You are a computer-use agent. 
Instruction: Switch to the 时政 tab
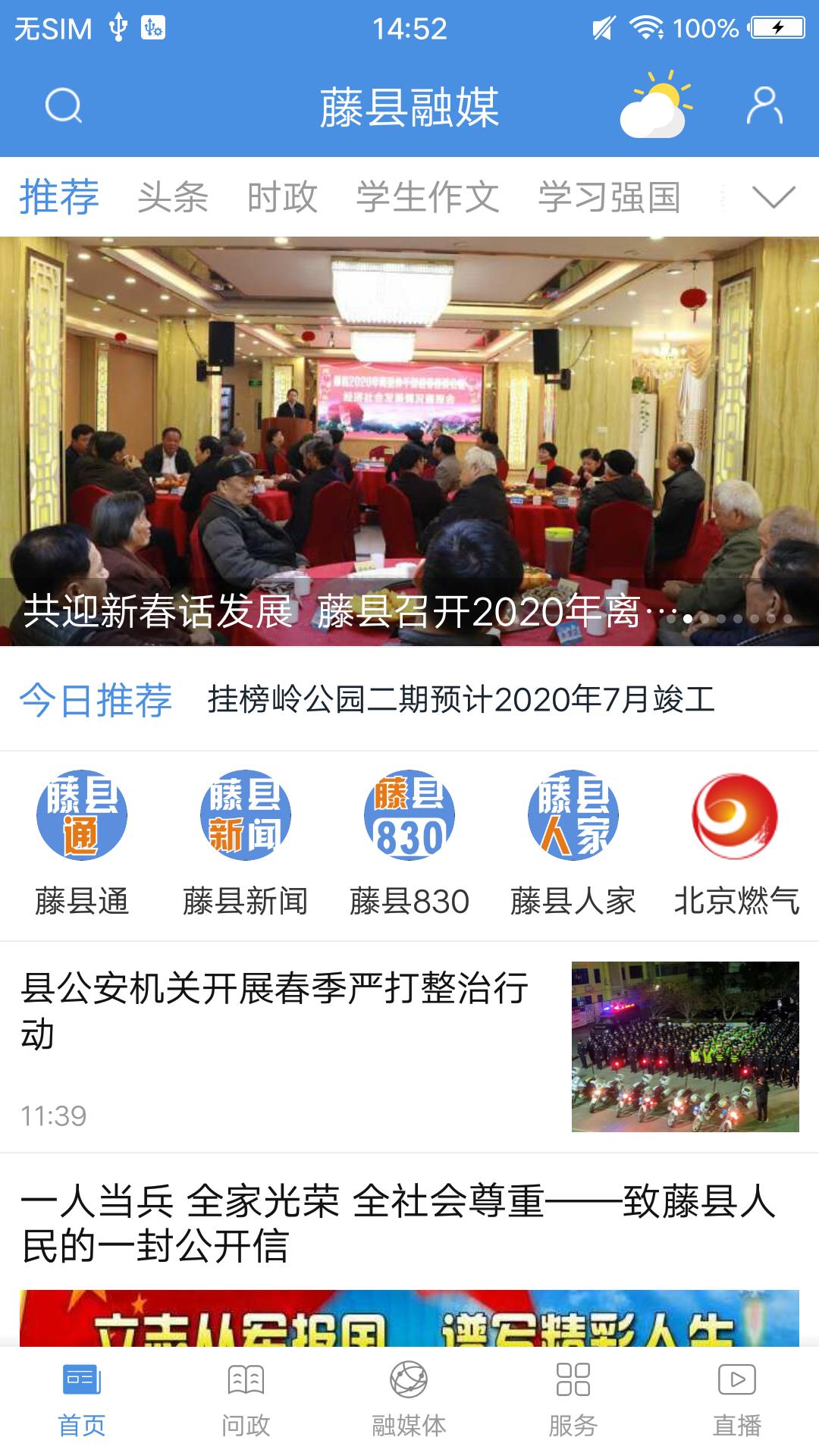282,197
